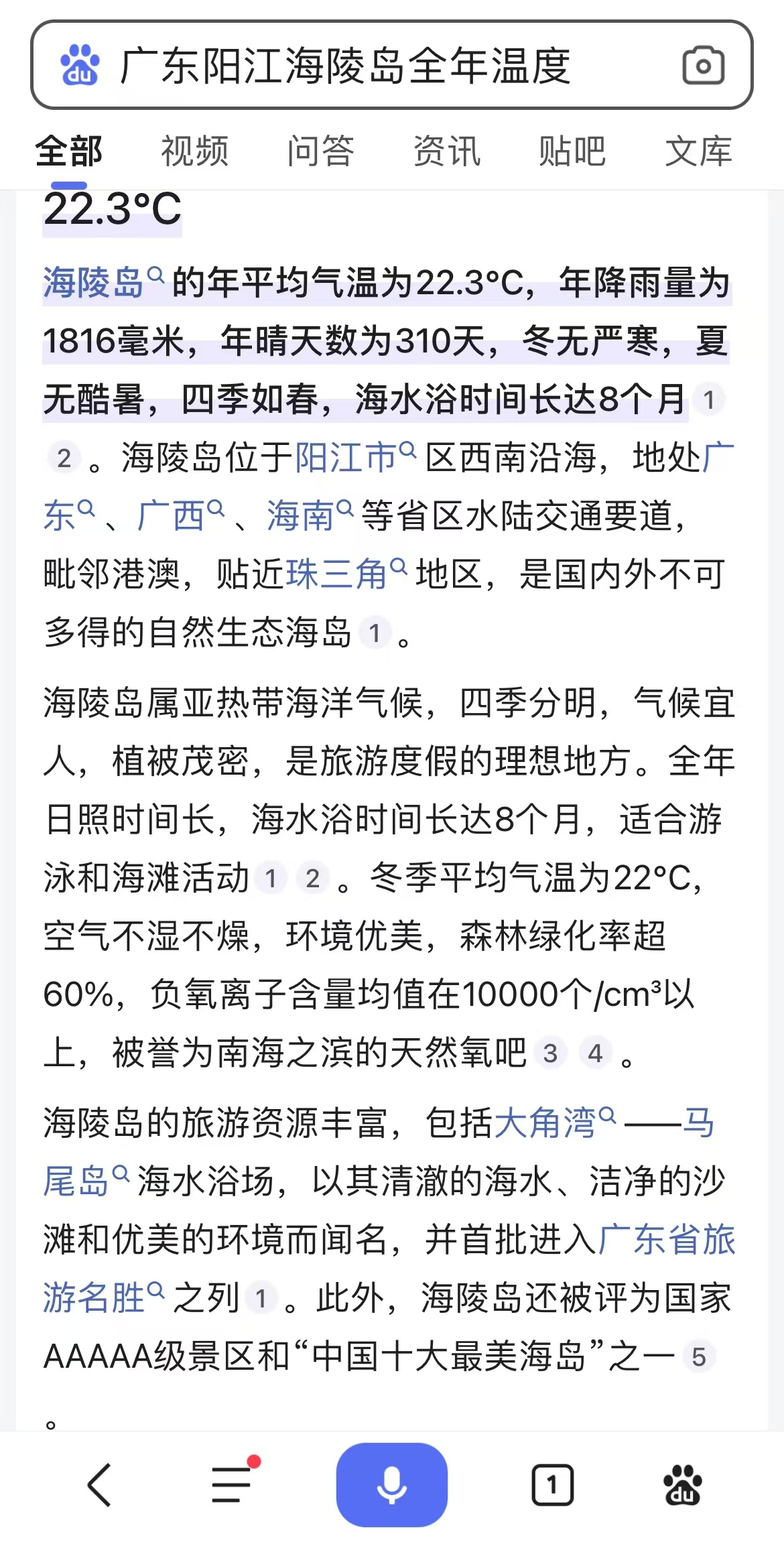Open the camera image search icon
This screenshot has width=784, height=1542.
tap(703, 66)
